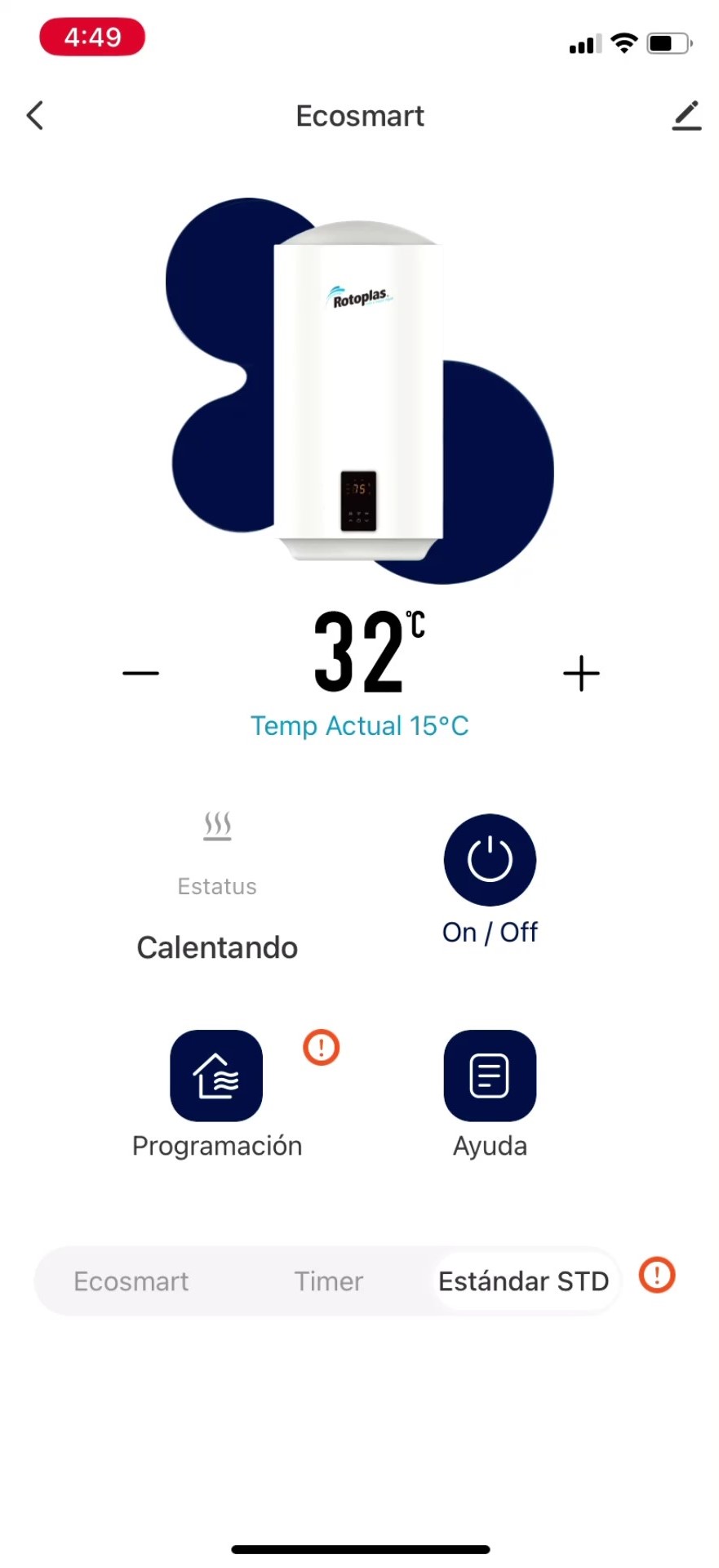Tap the alert icon beside Estándar STD
Image resolution: width=719 pixels, height=1568 pixels.
pos(657,1276)
